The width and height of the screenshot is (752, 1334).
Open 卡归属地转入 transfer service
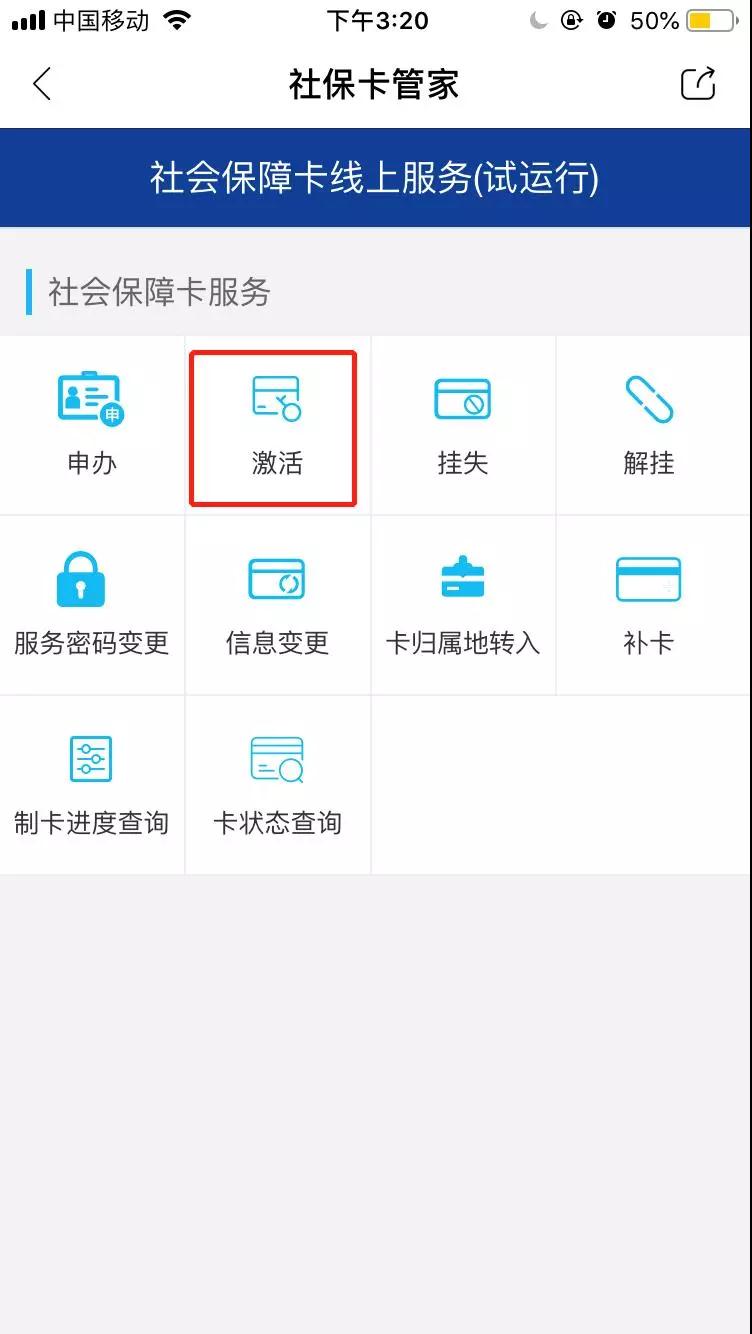[x=463, y=605]
